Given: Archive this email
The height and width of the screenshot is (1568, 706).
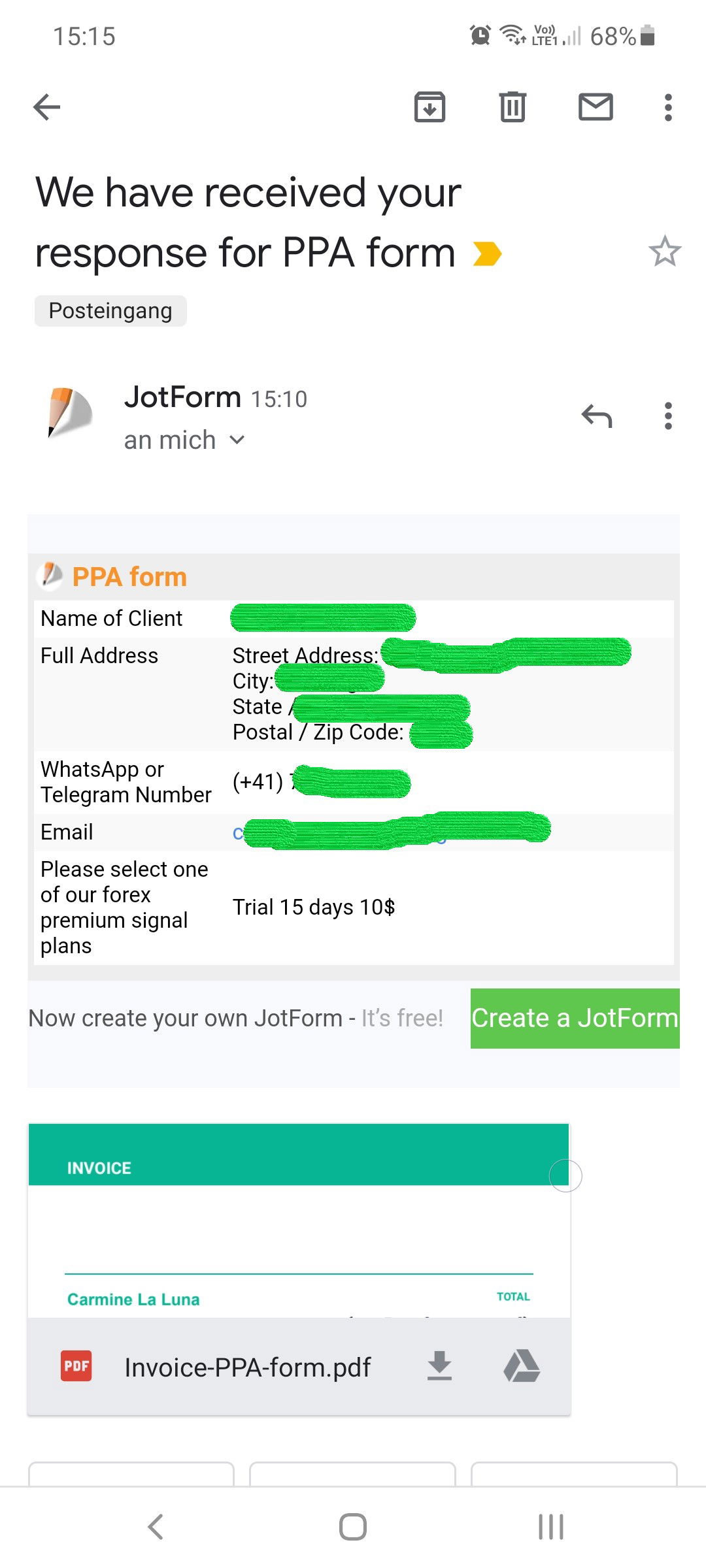Looking at the screenshot, I should tap(429, 107).
